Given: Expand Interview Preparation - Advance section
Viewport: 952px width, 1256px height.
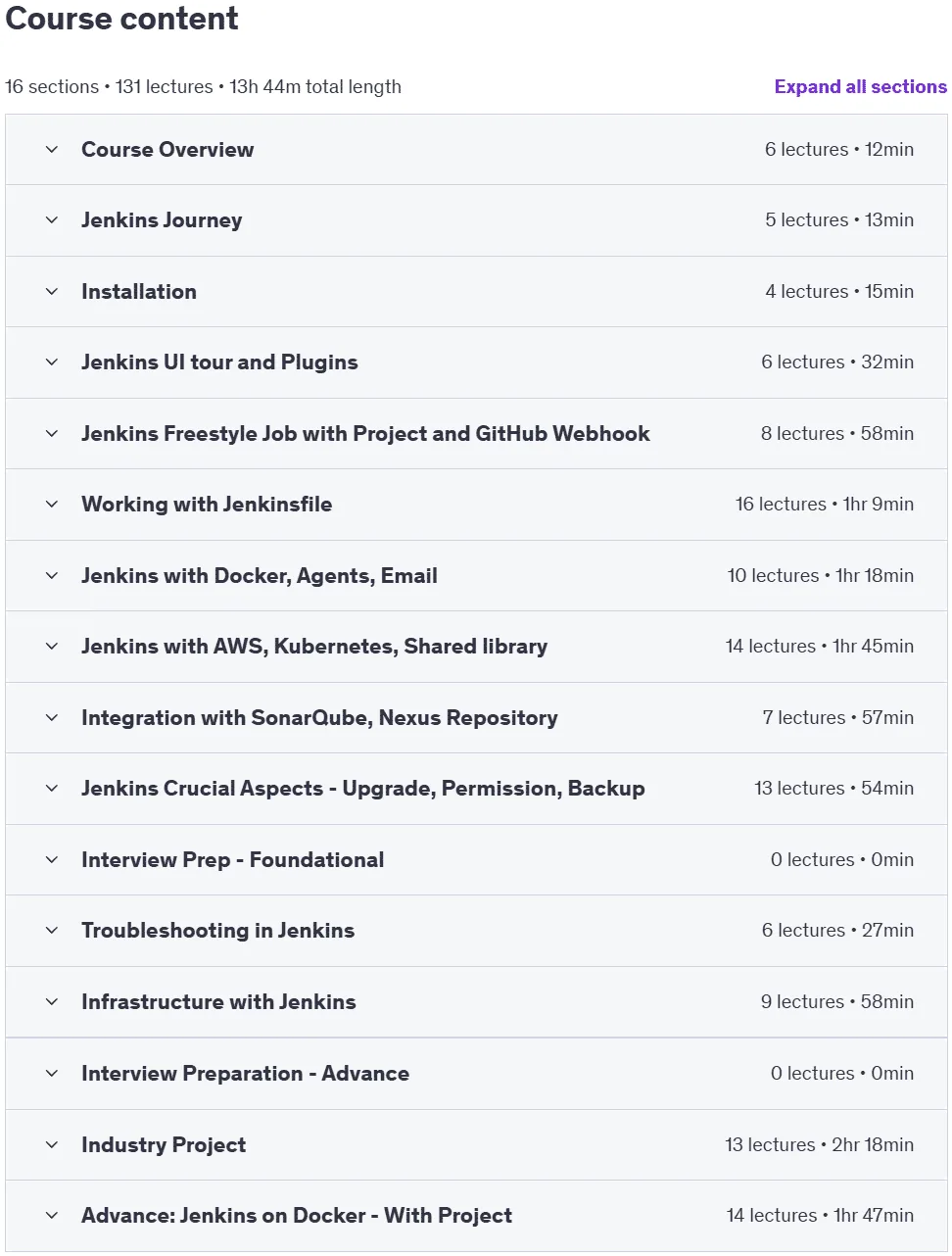Looking at the screenshot, I should (x=476, y=1074).
